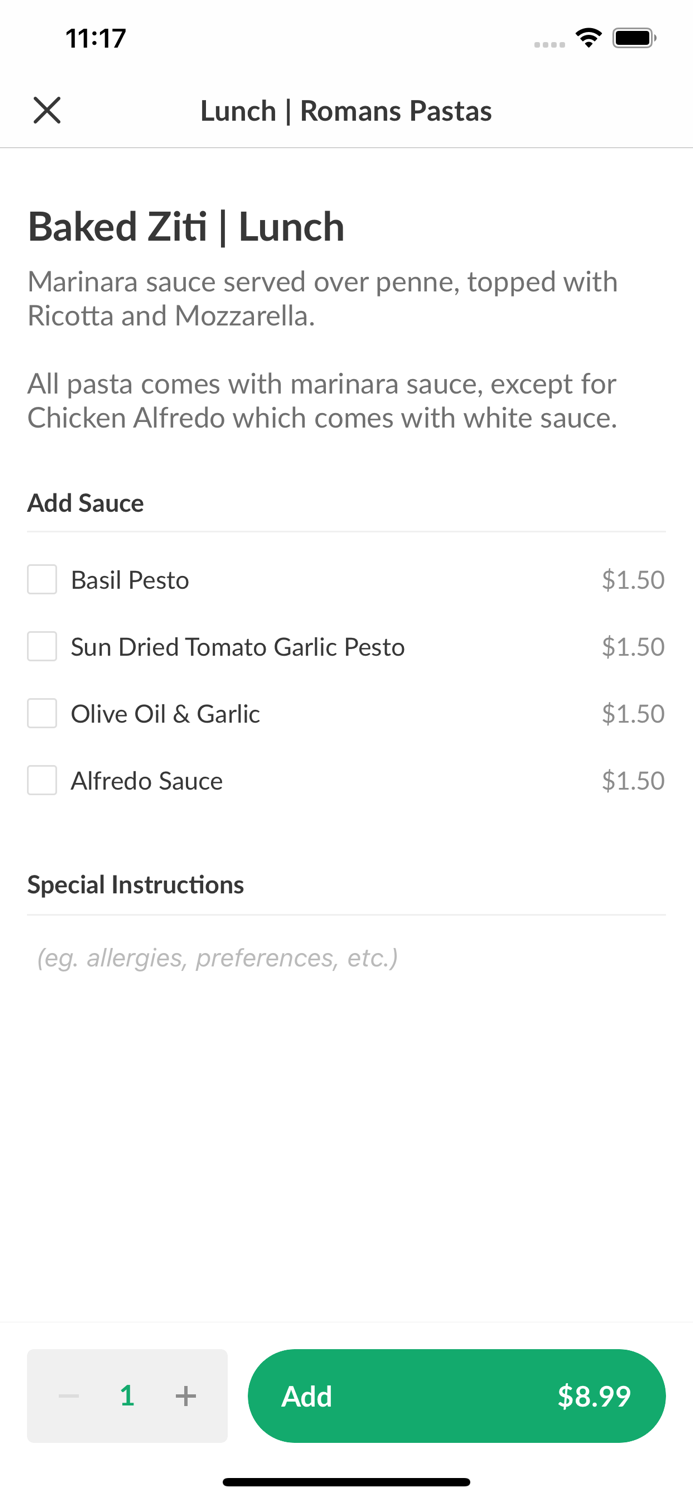Increase the item quantity with plus

(x=186, y=1396)
